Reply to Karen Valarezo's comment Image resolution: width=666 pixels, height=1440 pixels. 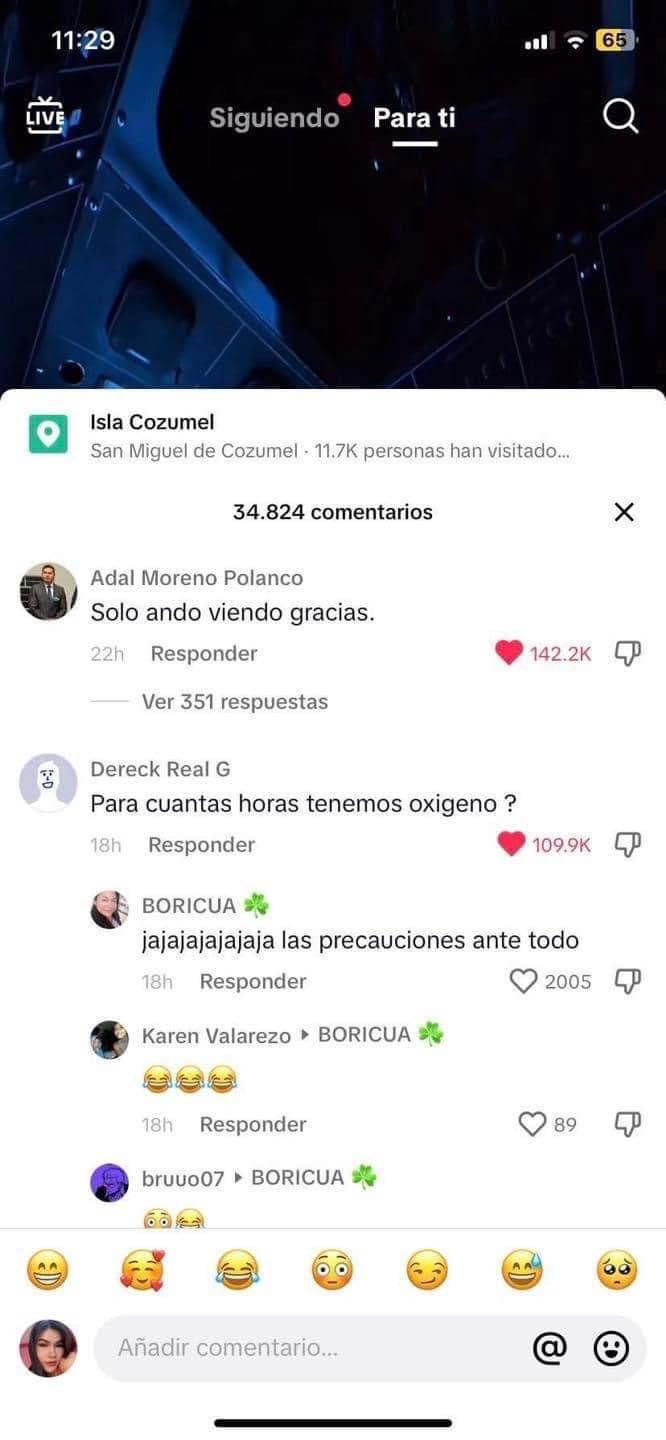click(252, 1125)
